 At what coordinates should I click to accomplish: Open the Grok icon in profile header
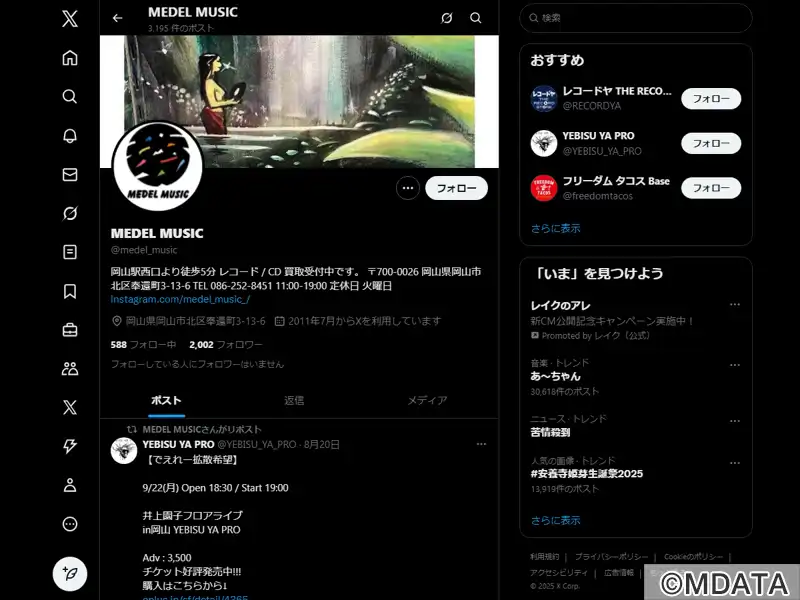click(x=447, y=18)
